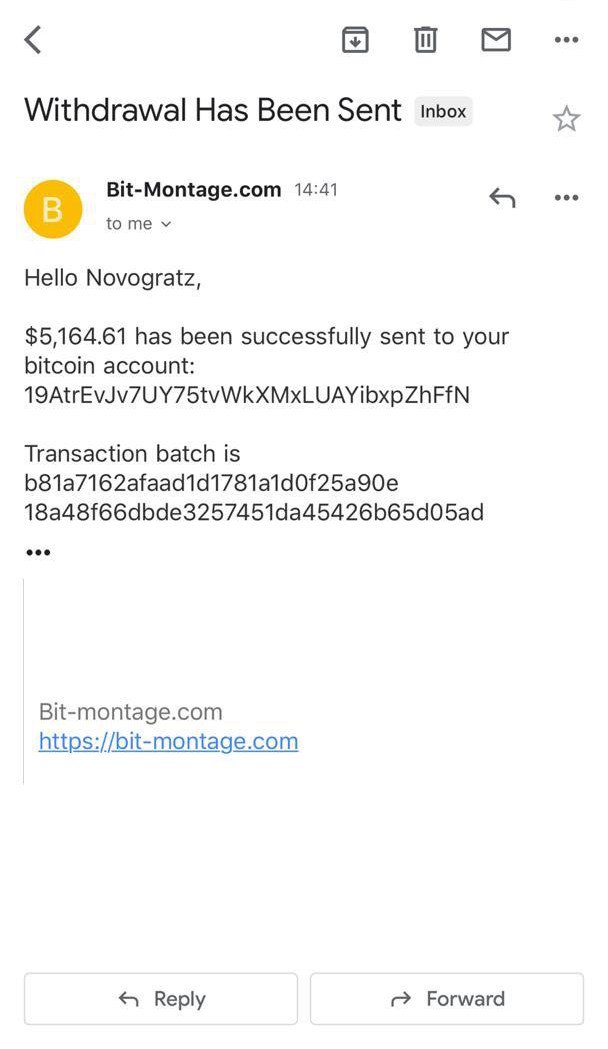The image size is (608, 1049).
Task: Archive this email
Action: 355,40
